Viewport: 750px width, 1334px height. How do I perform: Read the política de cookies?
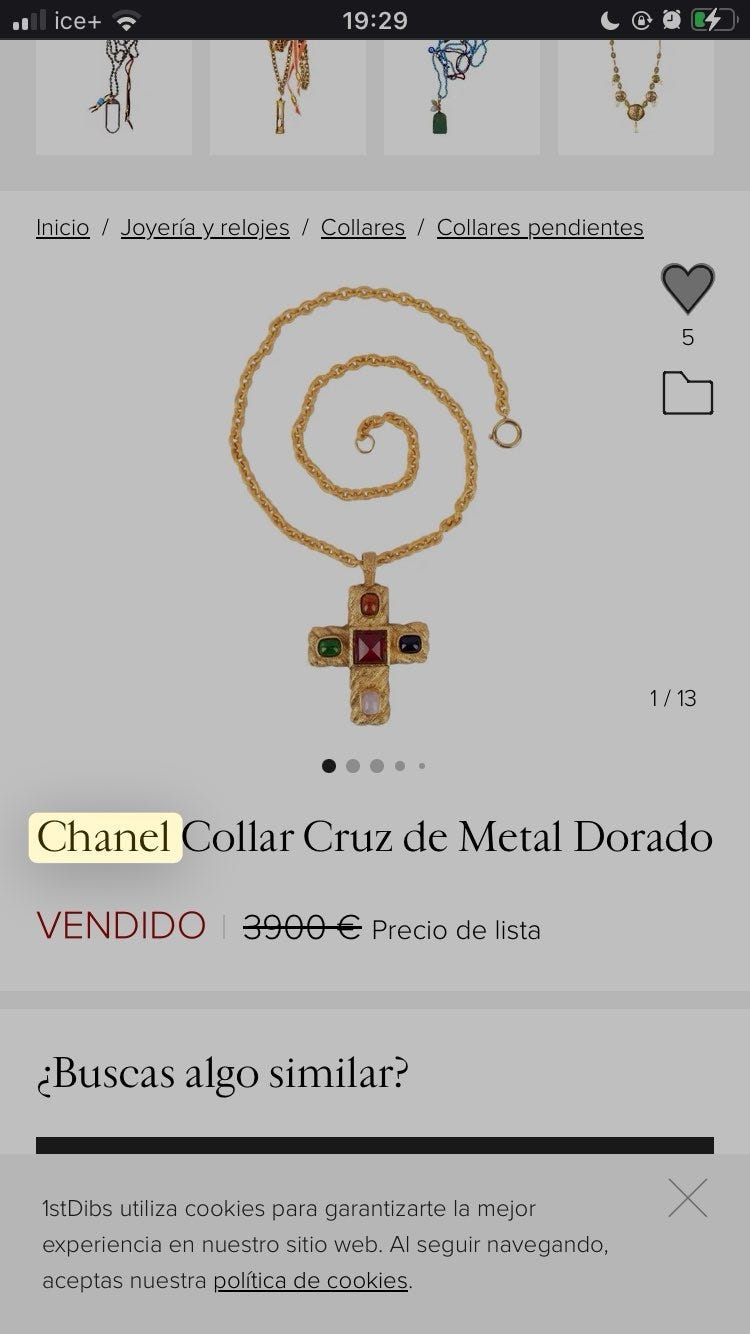coord(310,1281)
